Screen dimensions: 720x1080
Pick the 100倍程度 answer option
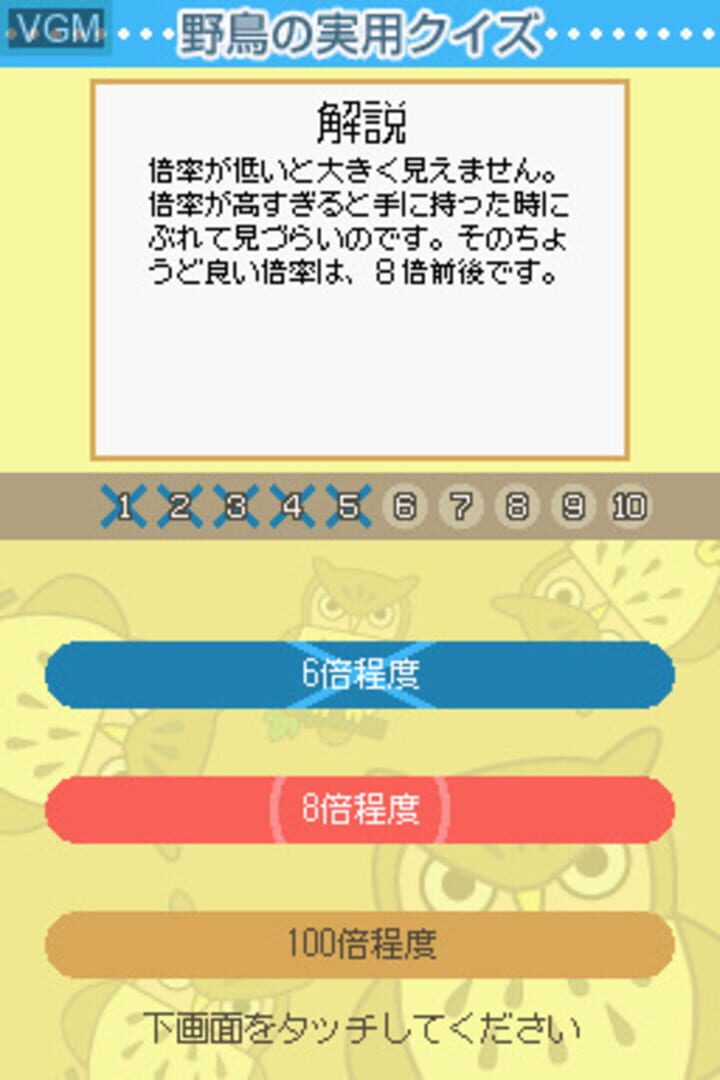(x=360, y=943)
